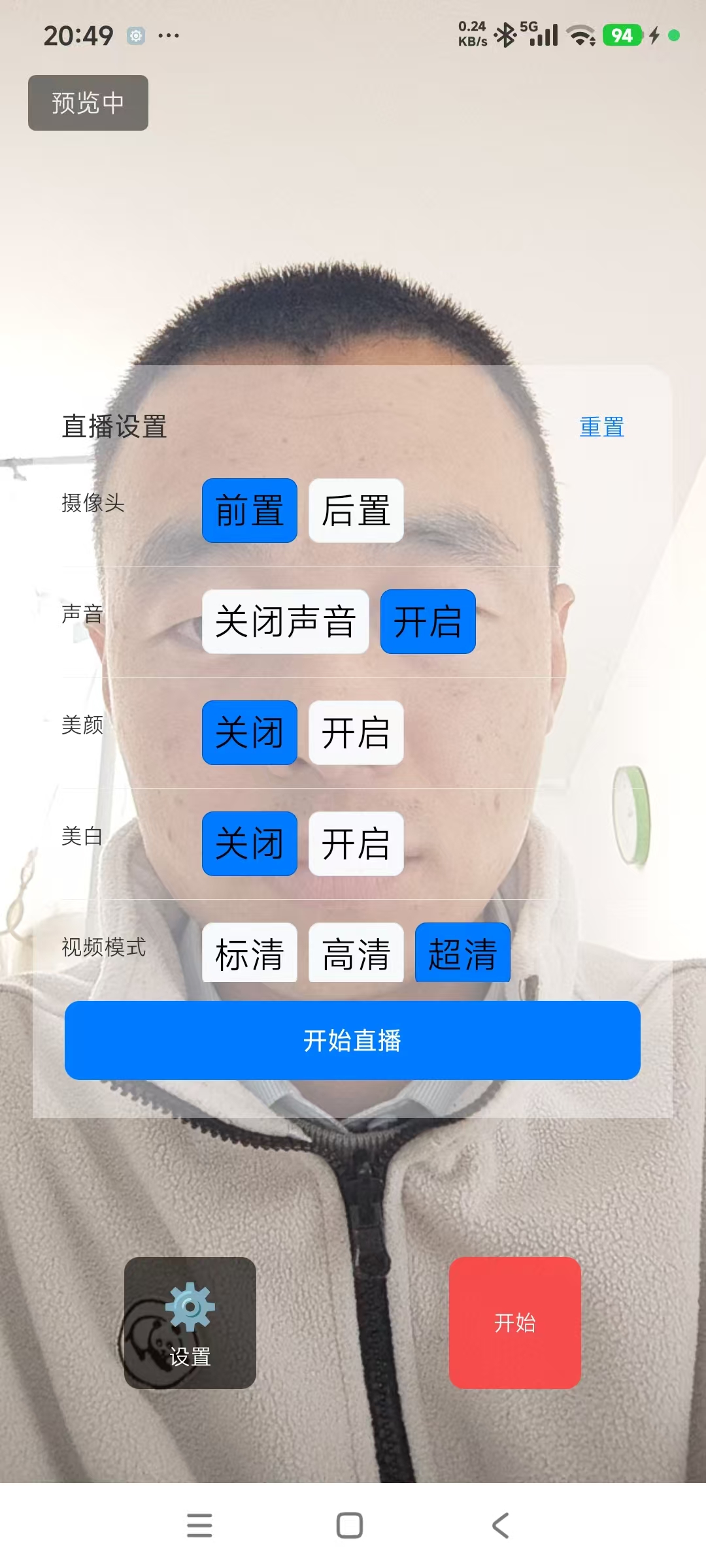Select 开启 in the 声音 row

pos(428,621)
